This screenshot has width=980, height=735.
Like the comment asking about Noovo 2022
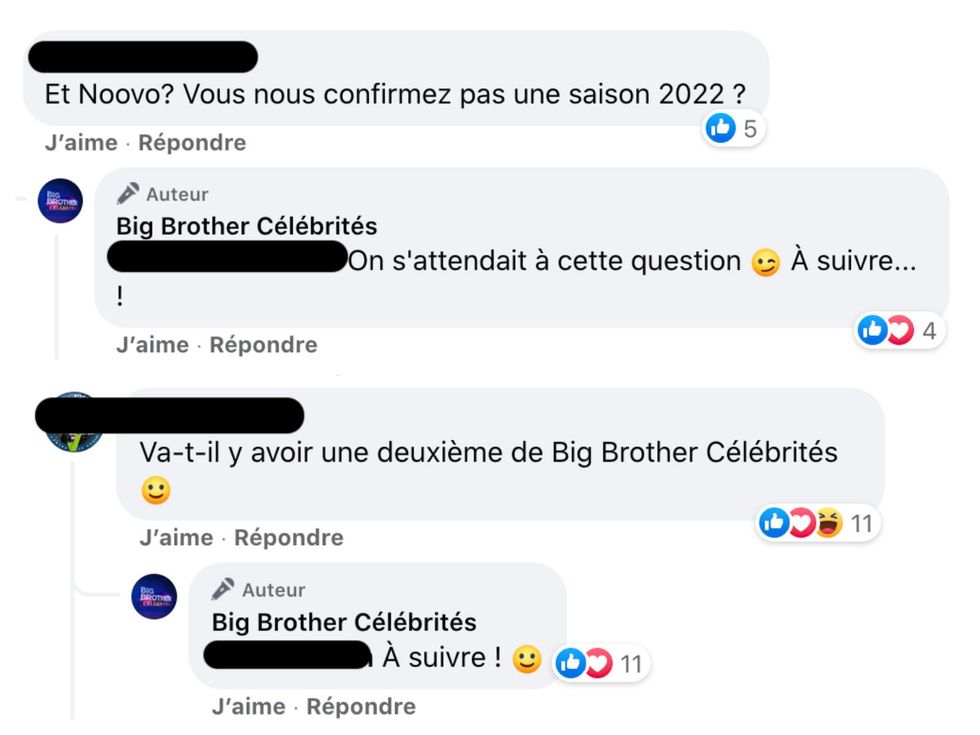80,143
